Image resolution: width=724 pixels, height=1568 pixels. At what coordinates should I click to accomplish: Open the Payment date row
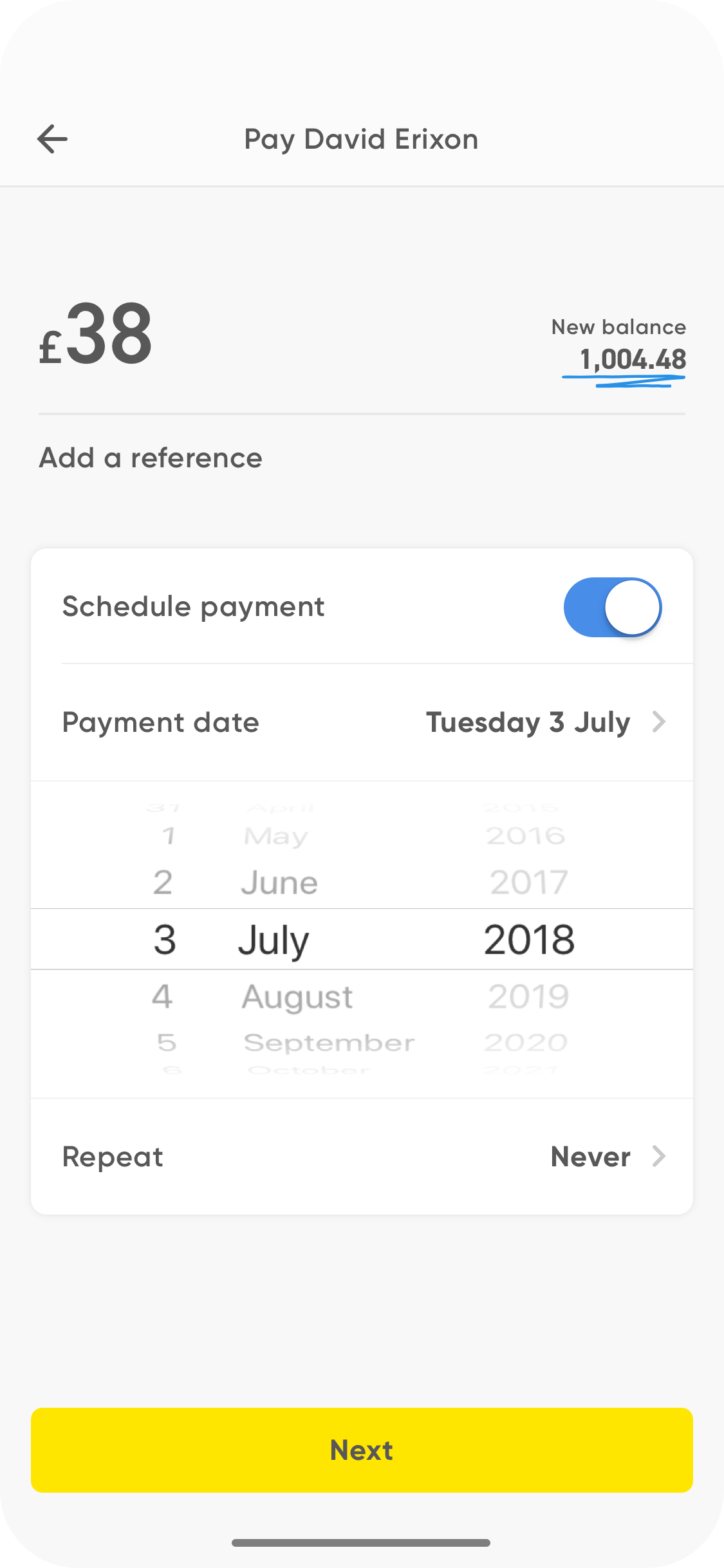point(362,722)
